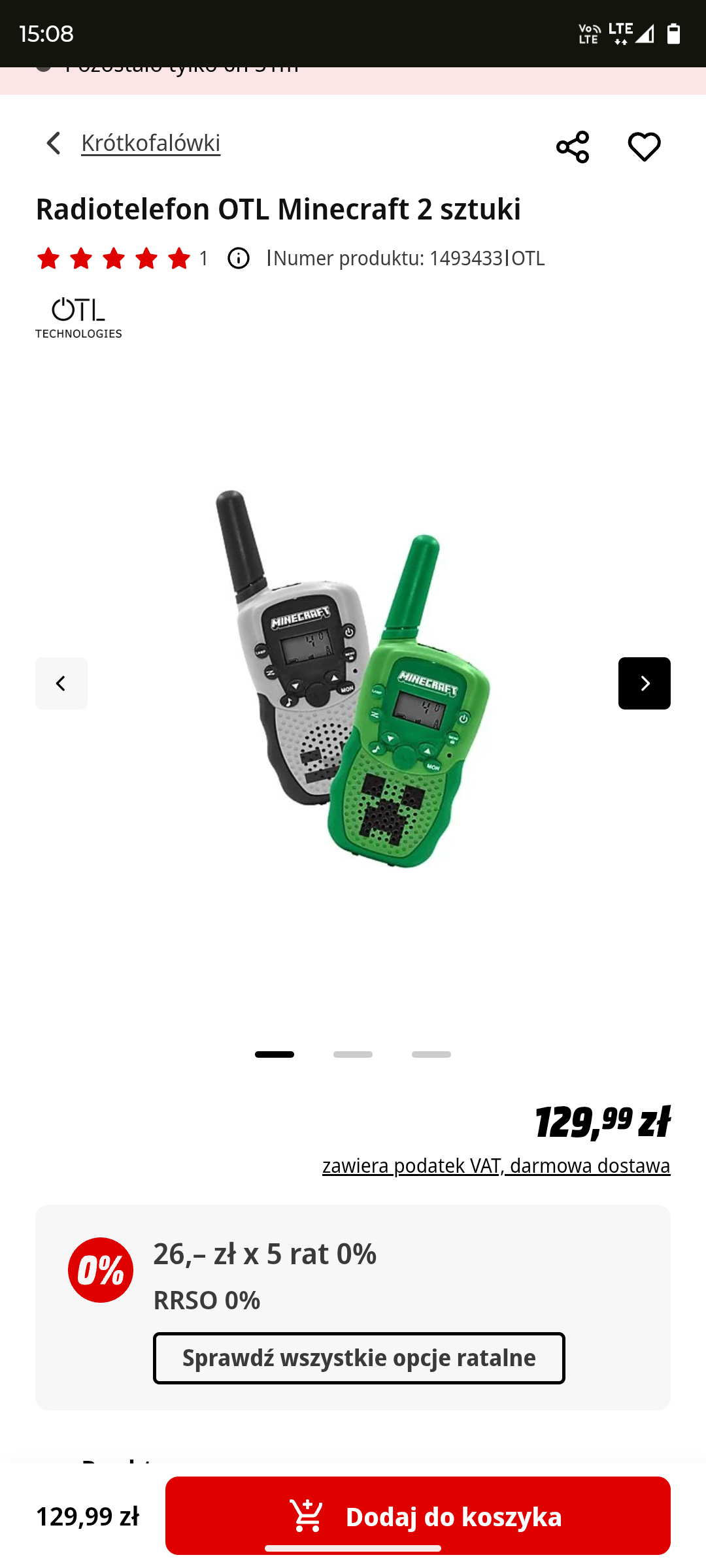
Task: Go back using the arrow beside Krótkofalówki
Action: (x=54, y=143)
